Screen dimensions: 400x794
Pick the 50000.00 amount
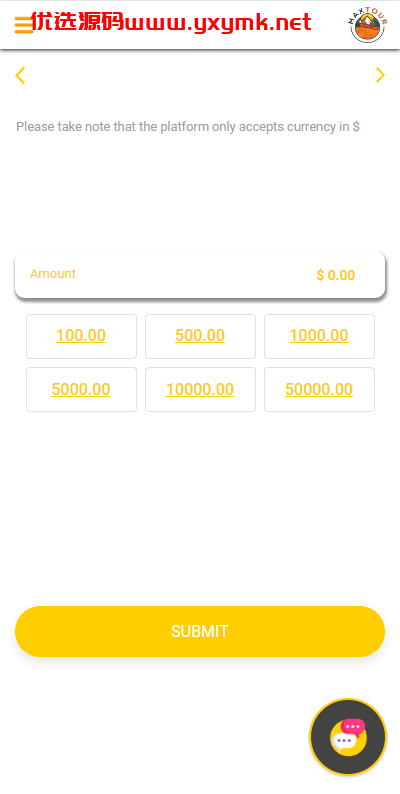(x=319, y=389)
